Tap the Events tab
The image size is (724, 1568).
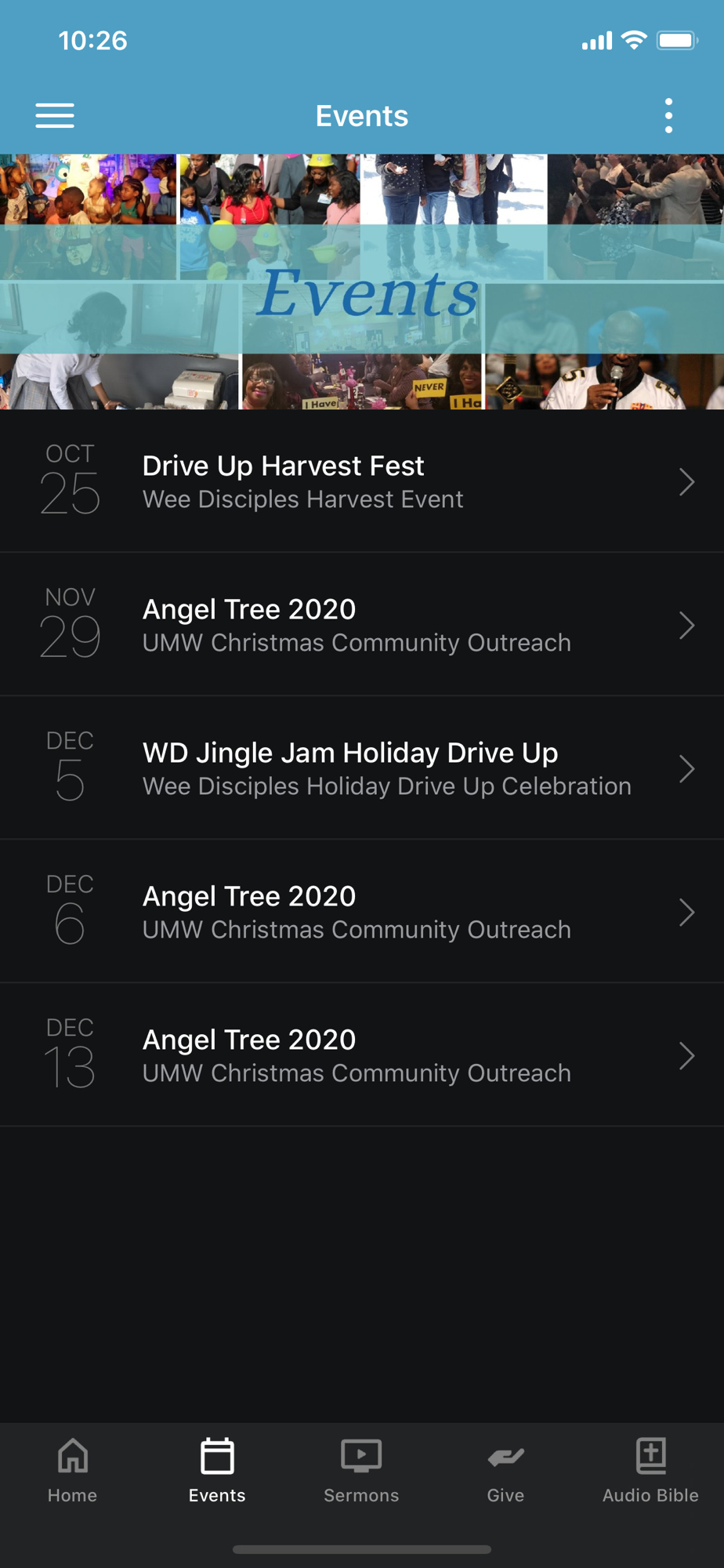pos(217,1471)
